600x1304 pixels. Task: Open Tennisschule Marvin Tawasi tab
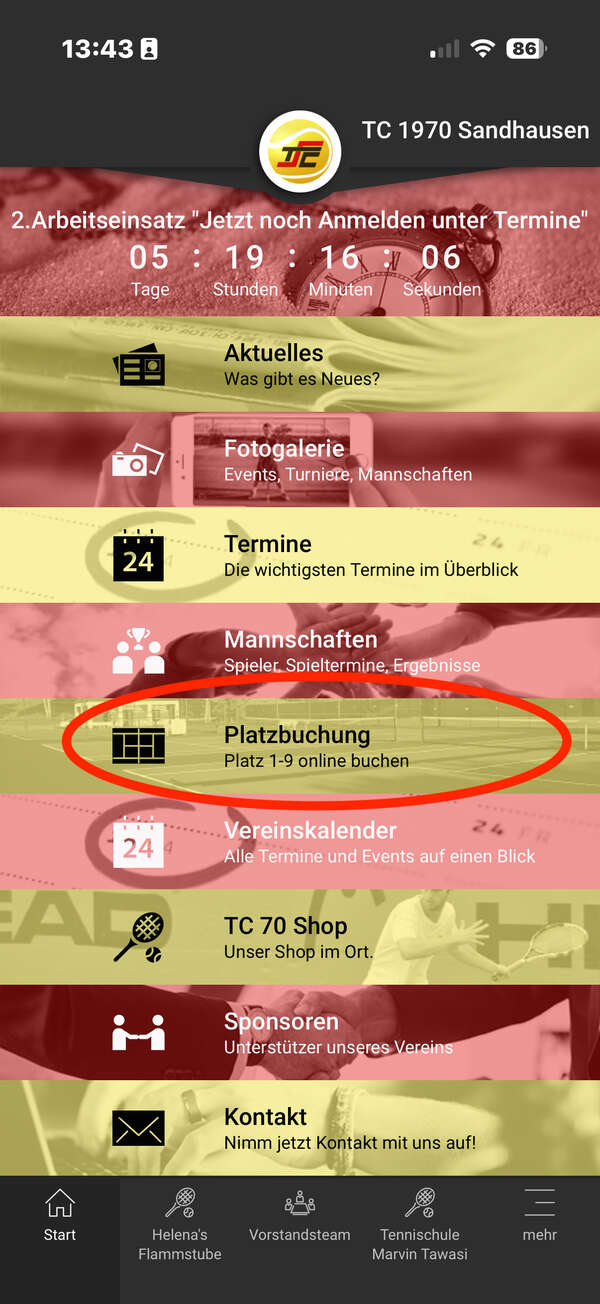(x=420, y=1224)
